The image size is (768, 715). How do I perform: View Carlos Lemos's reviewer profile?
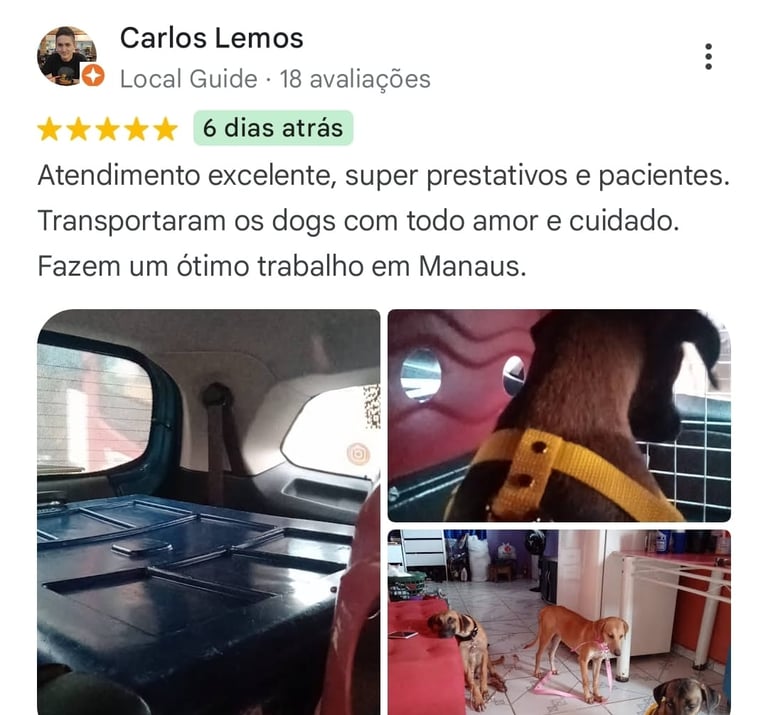tap(211, 39)
